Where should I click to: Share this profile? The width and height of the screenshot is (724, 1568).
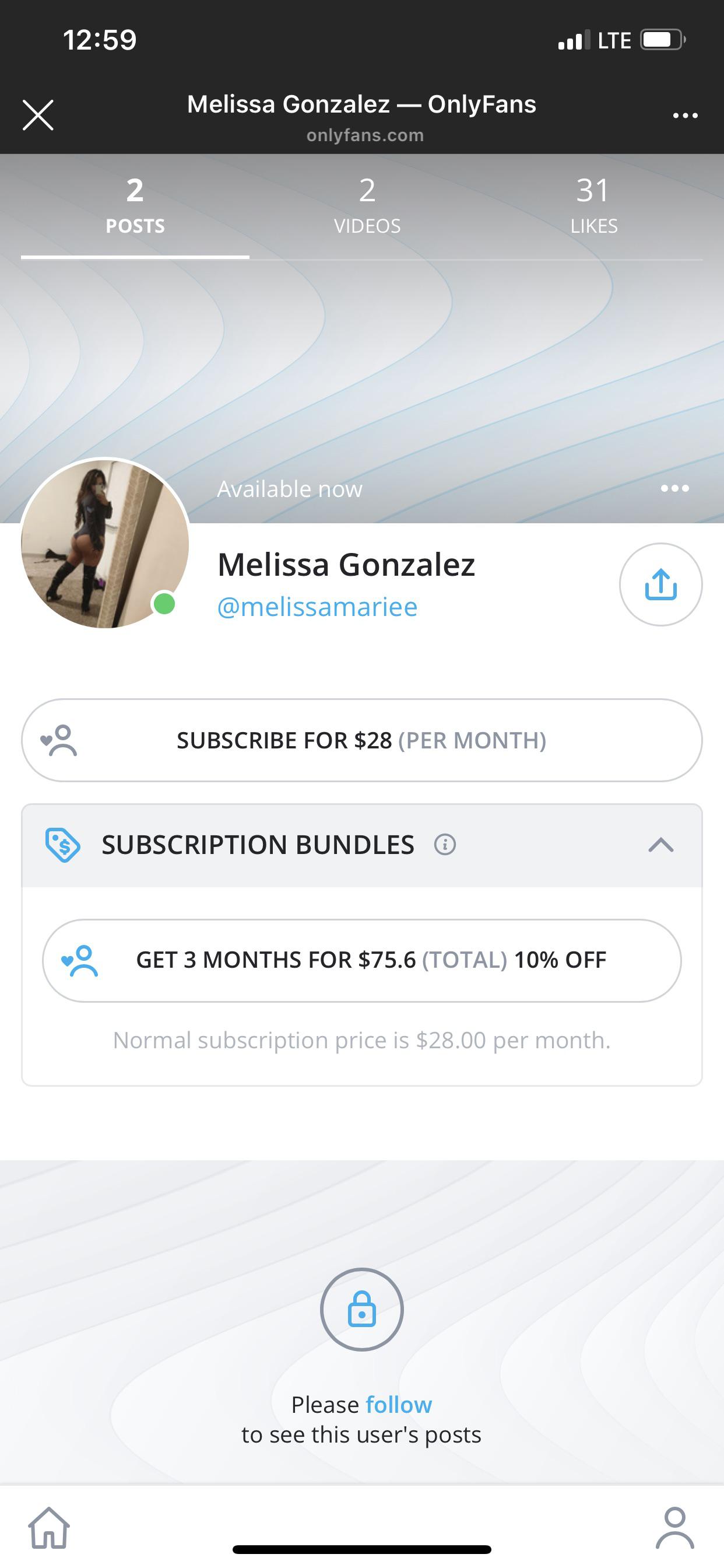click(660, 584)
